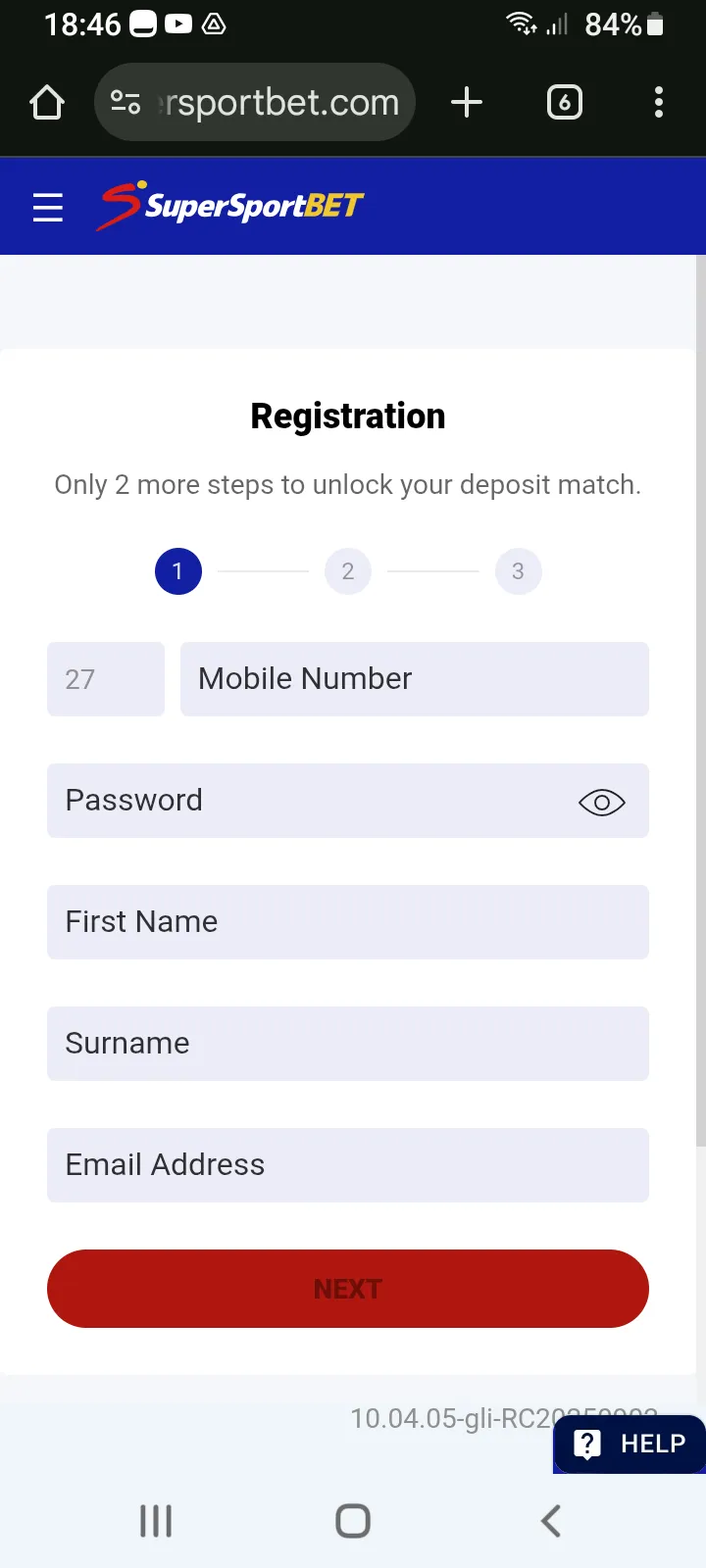Viewport: 706px width, 1568px height.
Task: Tap the country code field showing 27
Action: 105,678
